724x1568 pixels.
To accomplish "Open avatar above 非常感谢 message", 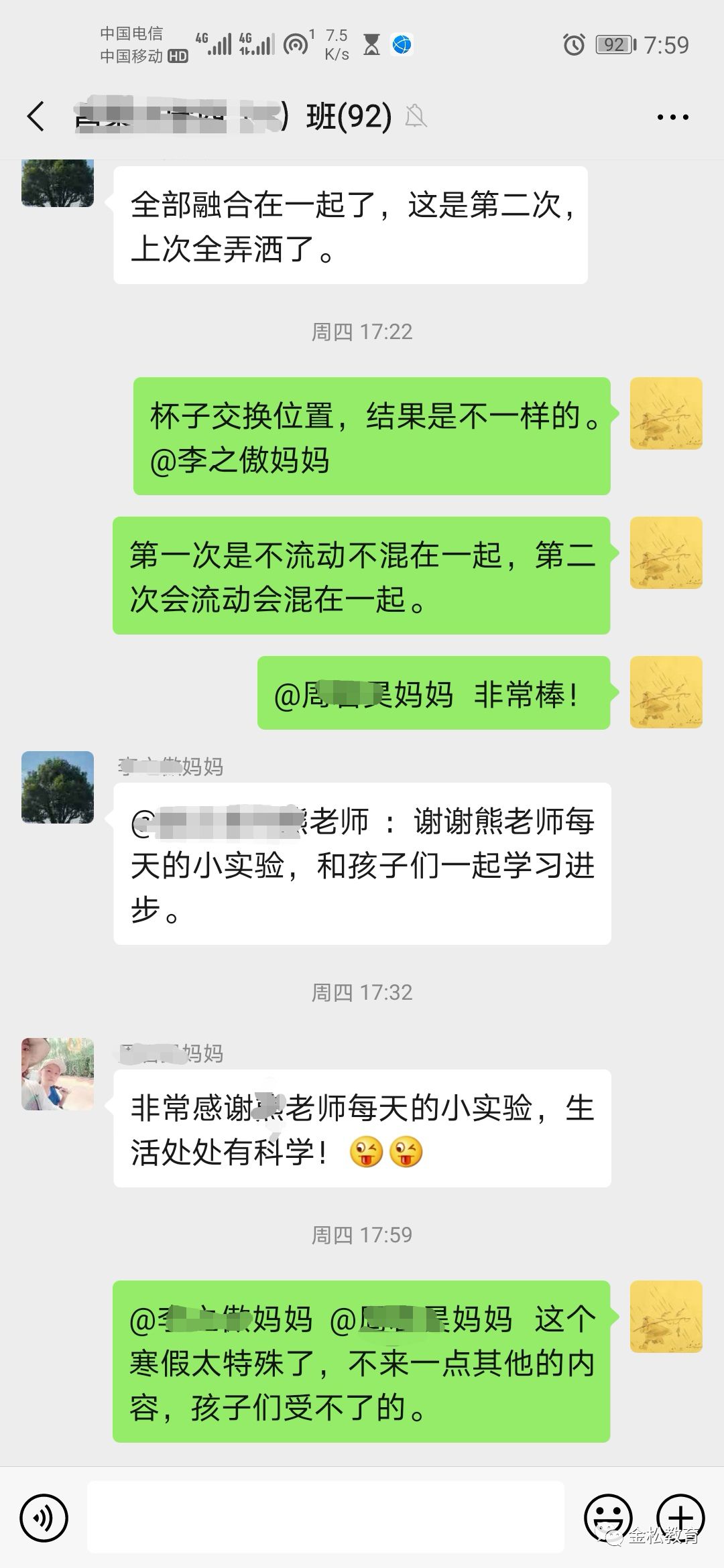I will point(58,1074).
